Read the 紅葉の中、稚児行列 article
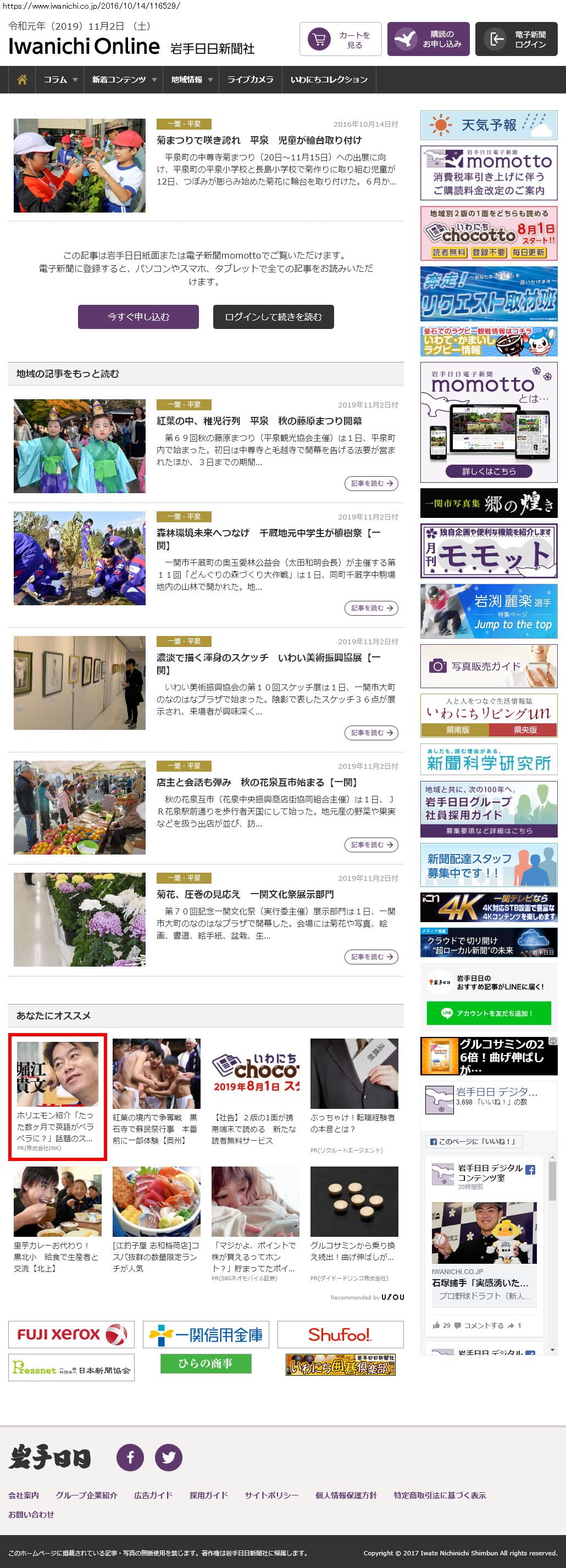 tap(259, 421)
